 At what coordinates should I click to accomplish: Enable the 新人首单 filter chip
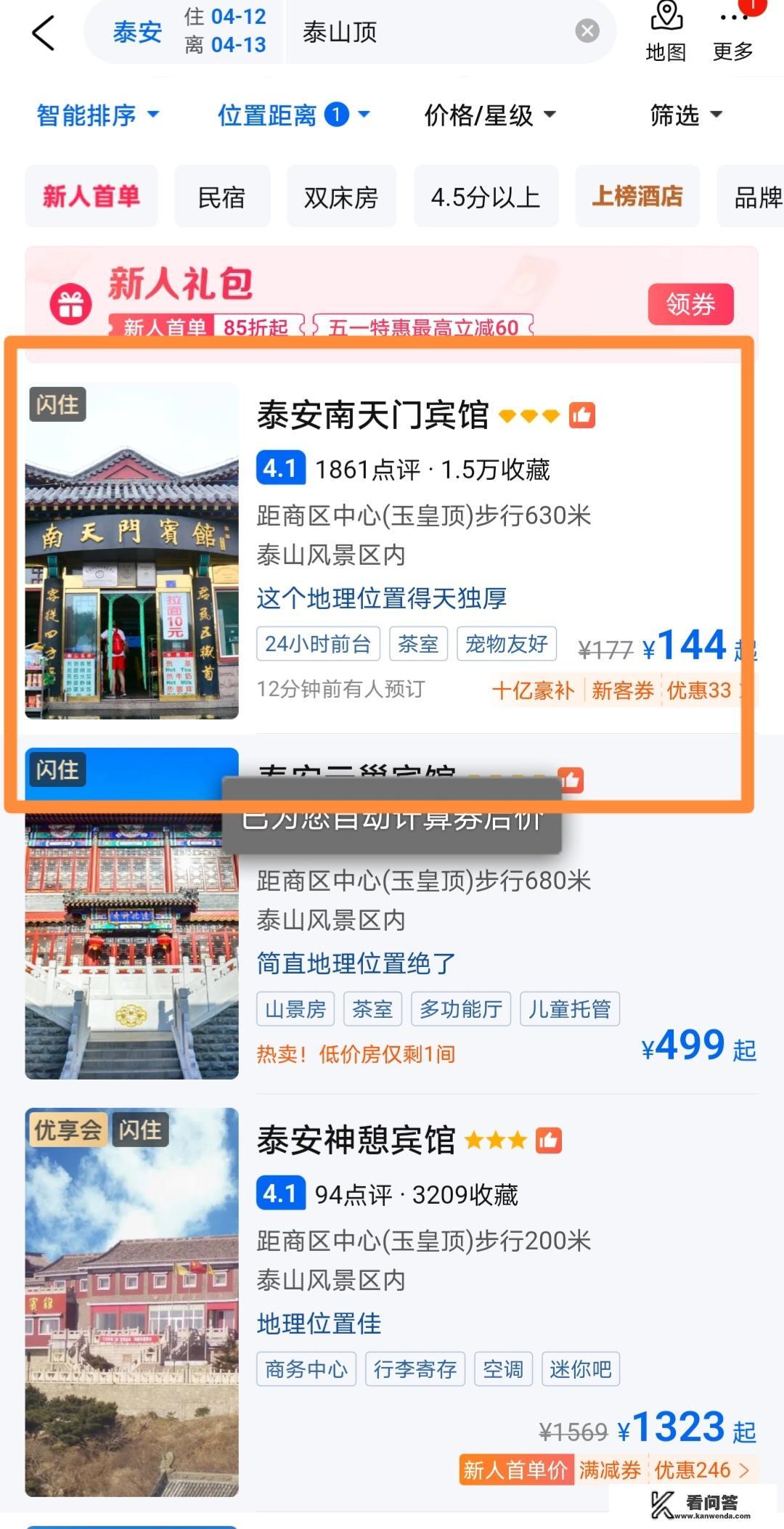[x=91, y=196]
